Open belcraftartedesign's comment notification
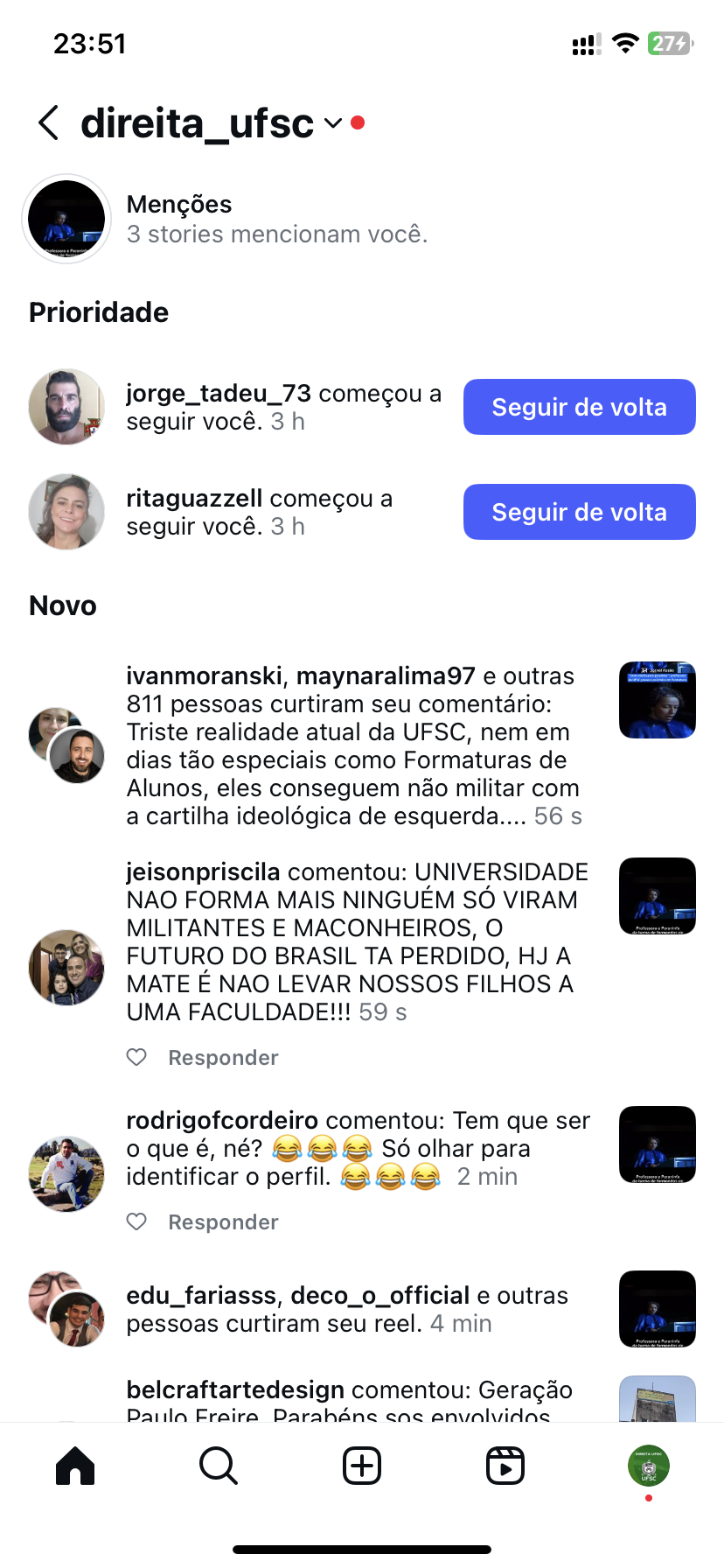The width and height of the screenshot is (724, 1568). tap(350, 1398)
